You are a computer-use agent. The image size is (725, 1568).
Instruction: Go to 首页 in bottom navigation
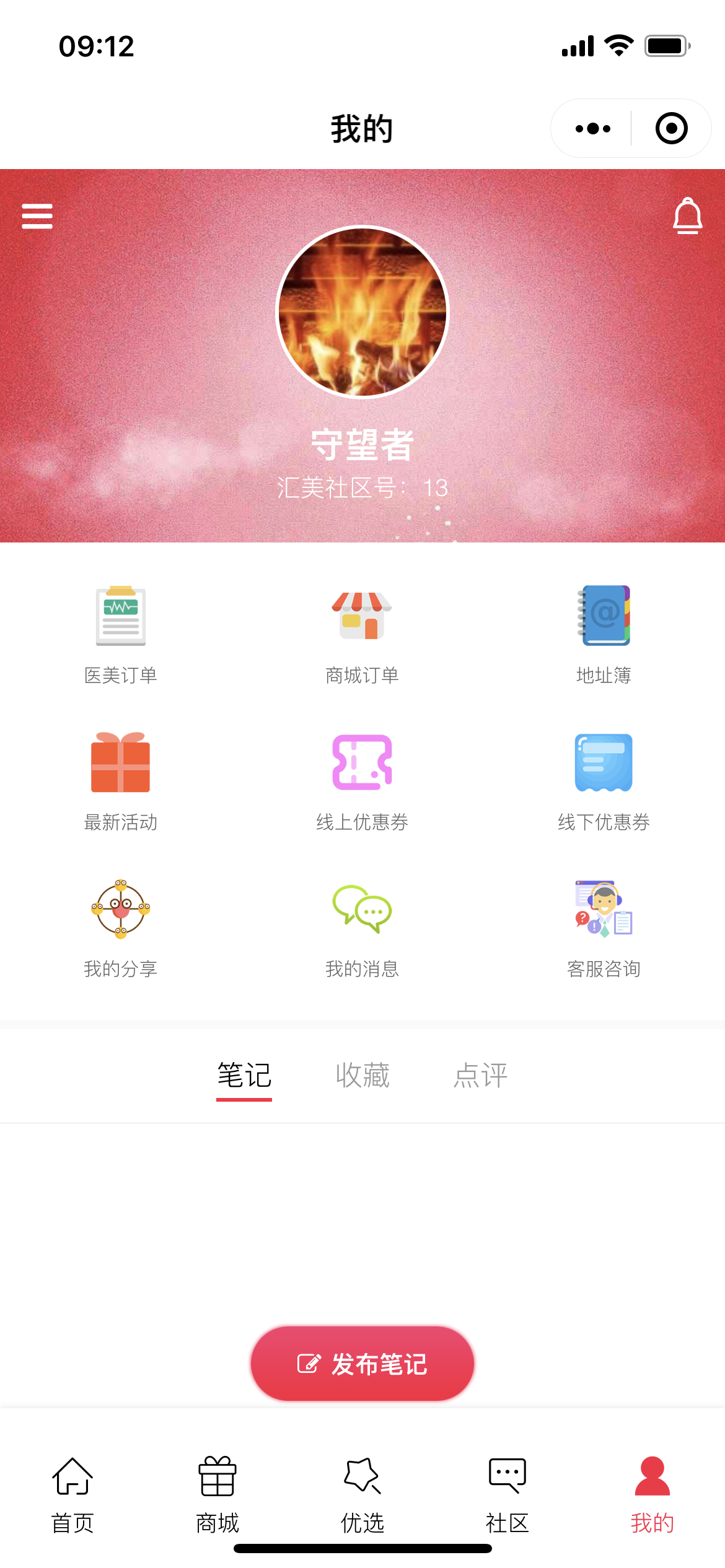click(x=72, y=1494)
